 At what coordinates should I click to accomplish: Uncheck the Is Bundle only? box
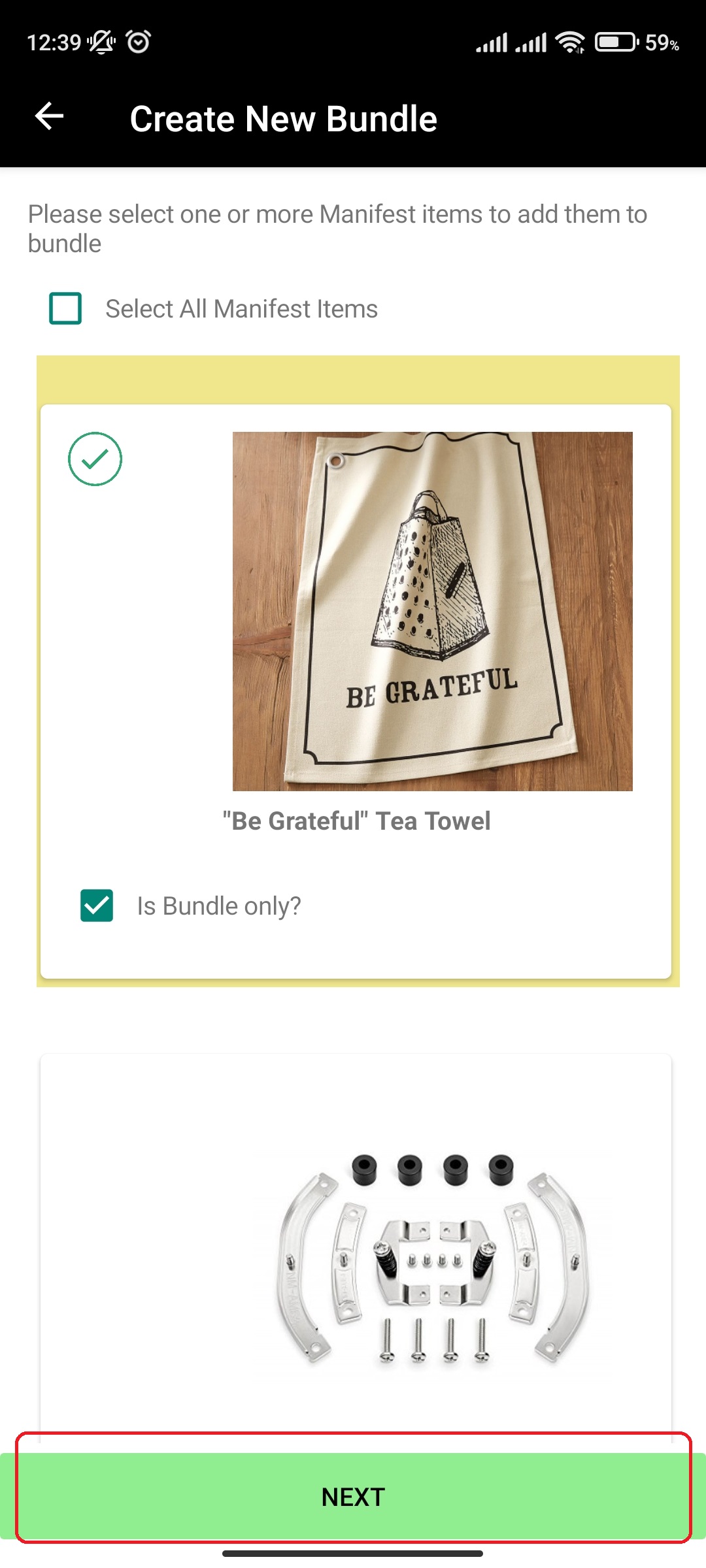click(x=97, y=906)
